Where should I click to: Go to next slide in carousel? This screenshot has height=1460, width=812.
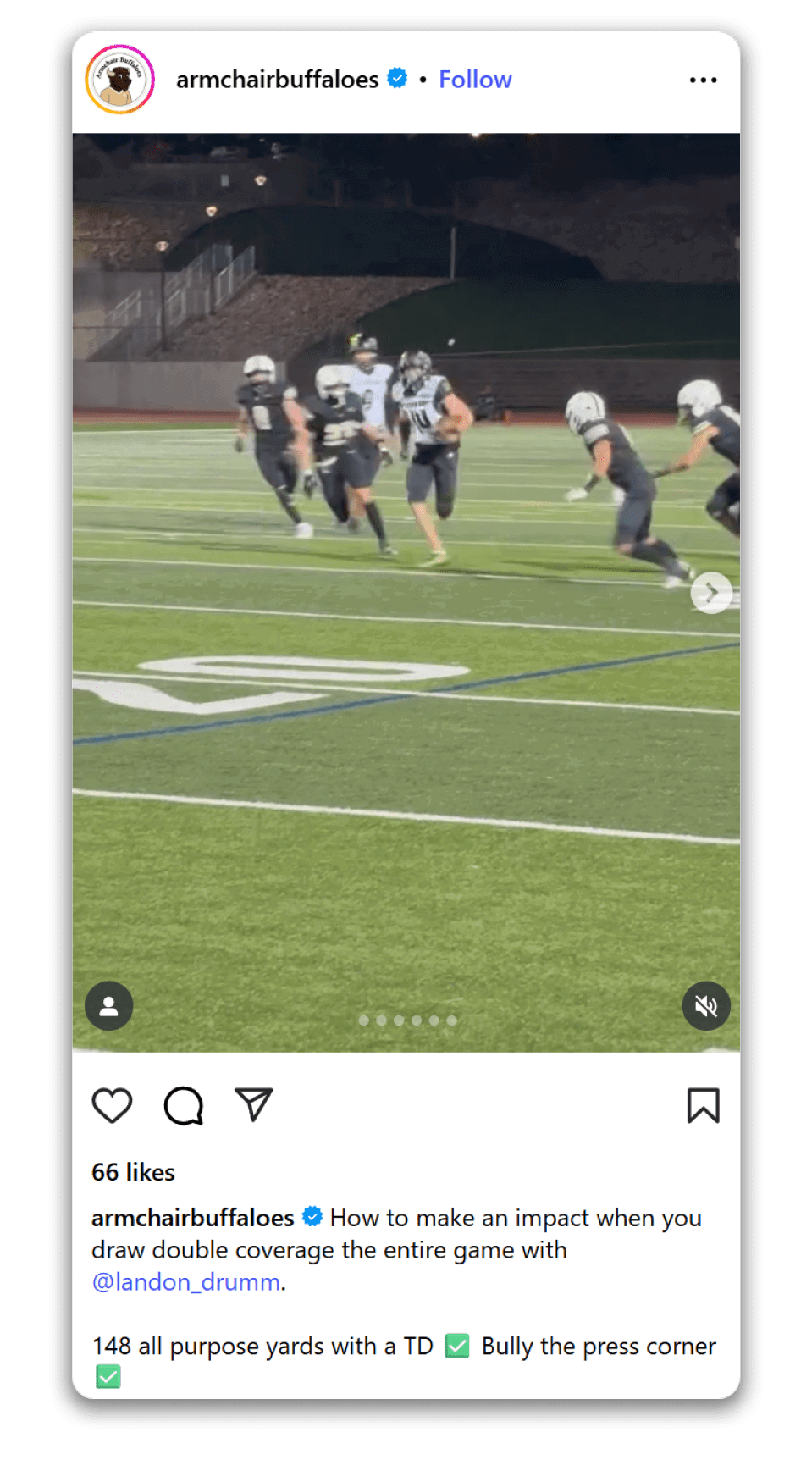(x=711, y=592)
